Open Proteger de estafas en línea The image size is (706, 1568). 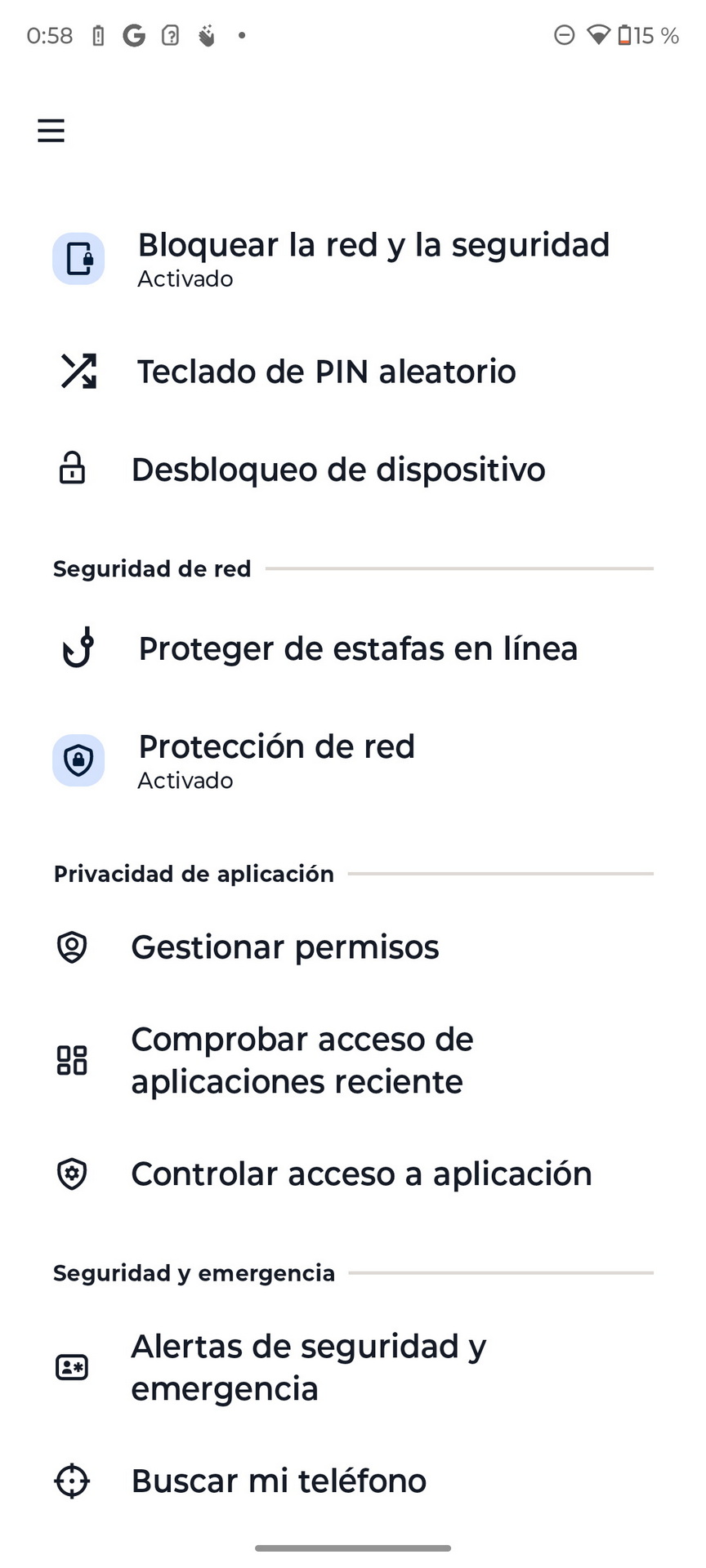click(353, 649)
